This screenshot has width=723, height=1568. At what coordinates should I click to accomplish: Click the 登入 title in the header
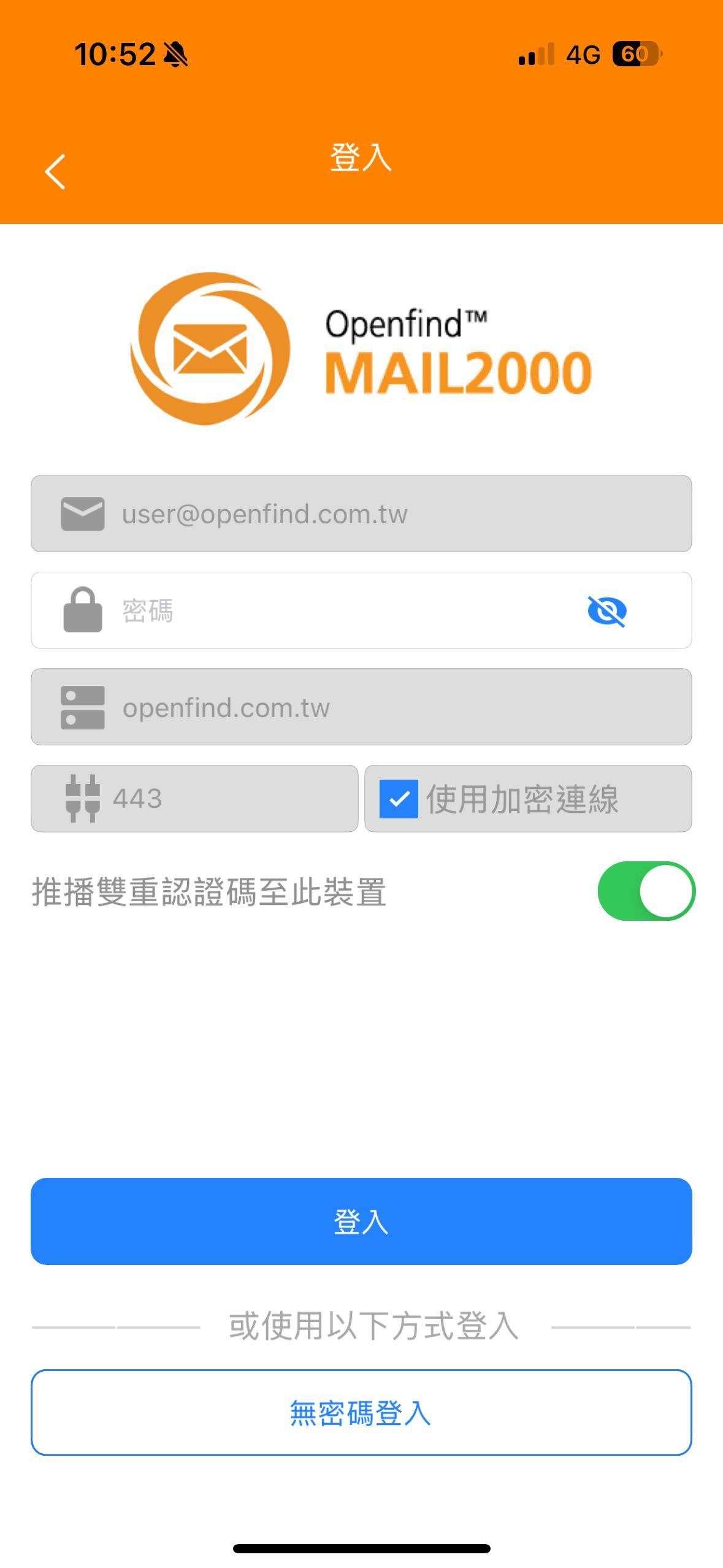coord(361,158)
